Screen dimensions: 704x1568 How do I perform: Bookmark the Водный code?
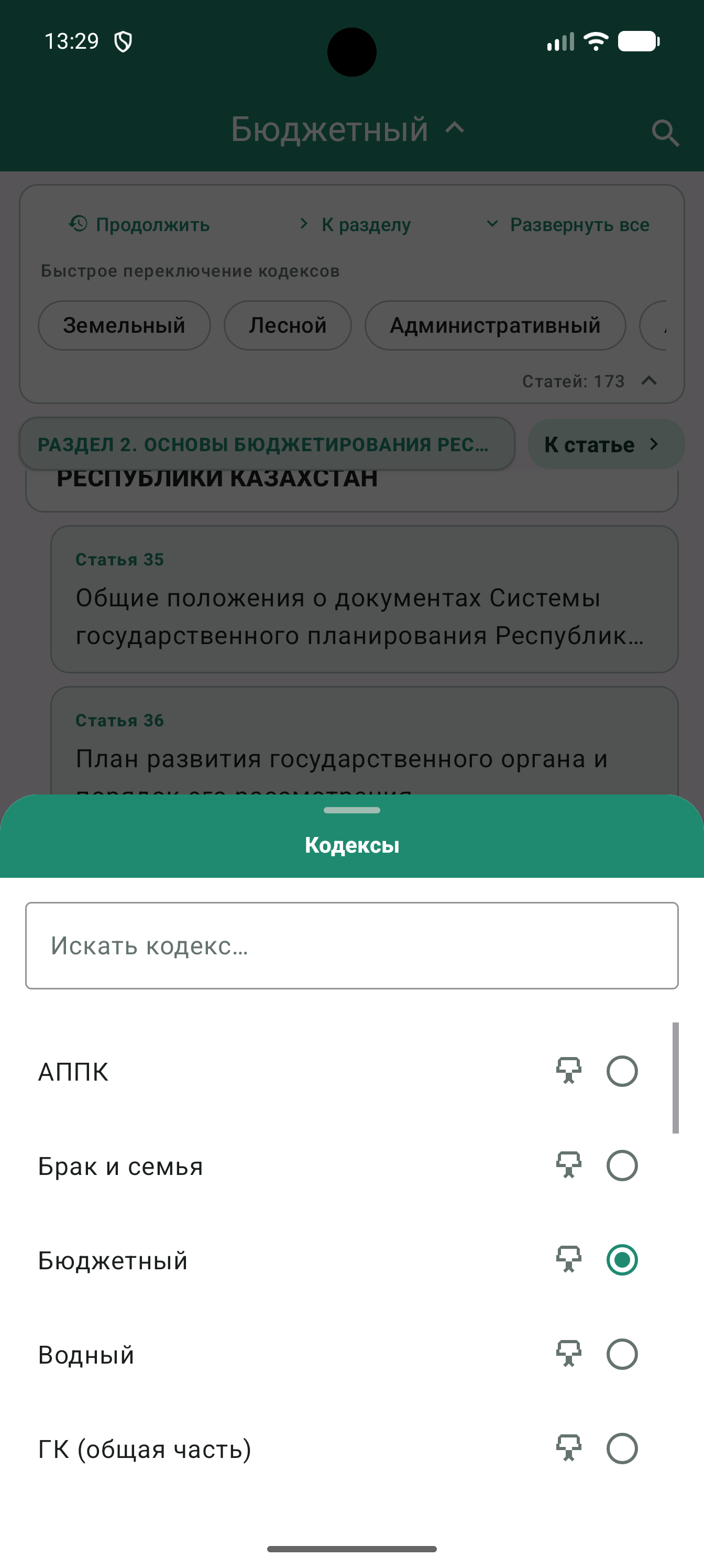click(x=569, y=1354)
